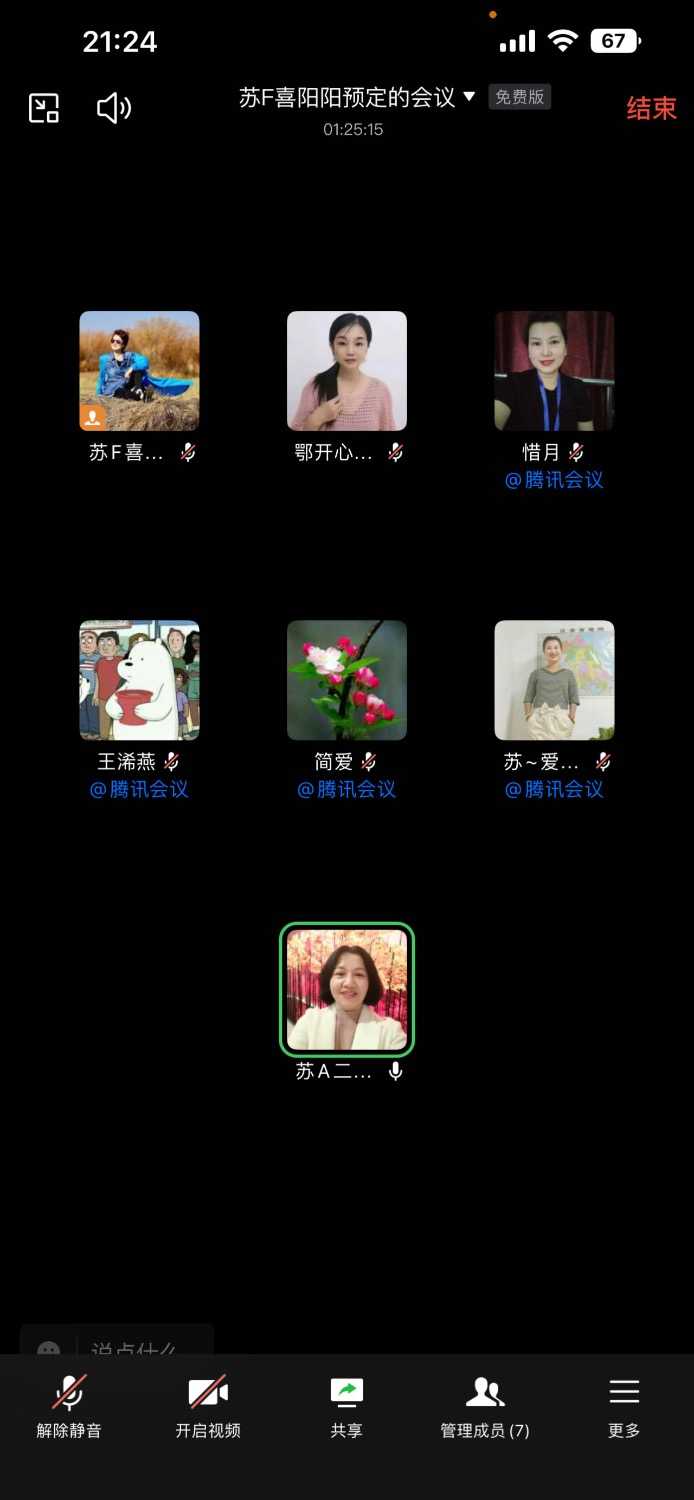Select participant tile 鄂开心…
Viewport: 694px width, 1500px height.
[x=347, y=371]
